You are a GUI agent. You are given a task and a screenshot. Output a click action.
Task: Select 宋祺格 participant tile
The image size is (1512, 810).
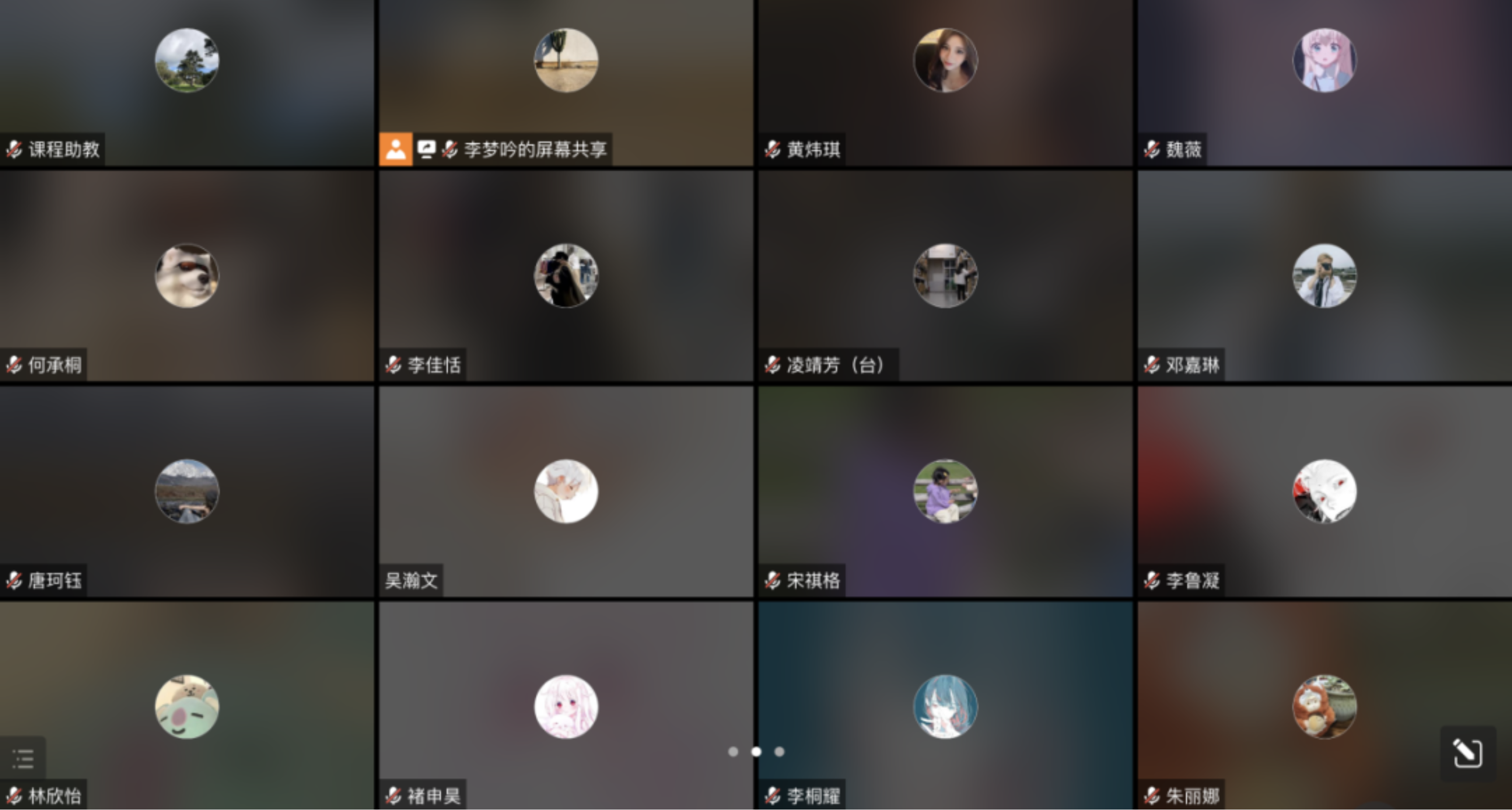(945, 491)
